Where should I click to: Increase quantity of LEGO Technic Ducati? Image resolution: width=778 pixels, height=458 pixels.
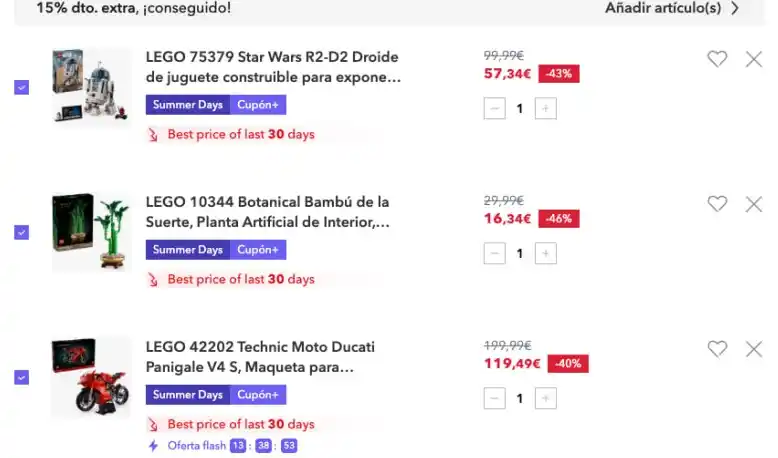pyautogui.click(x=545, y=399)
